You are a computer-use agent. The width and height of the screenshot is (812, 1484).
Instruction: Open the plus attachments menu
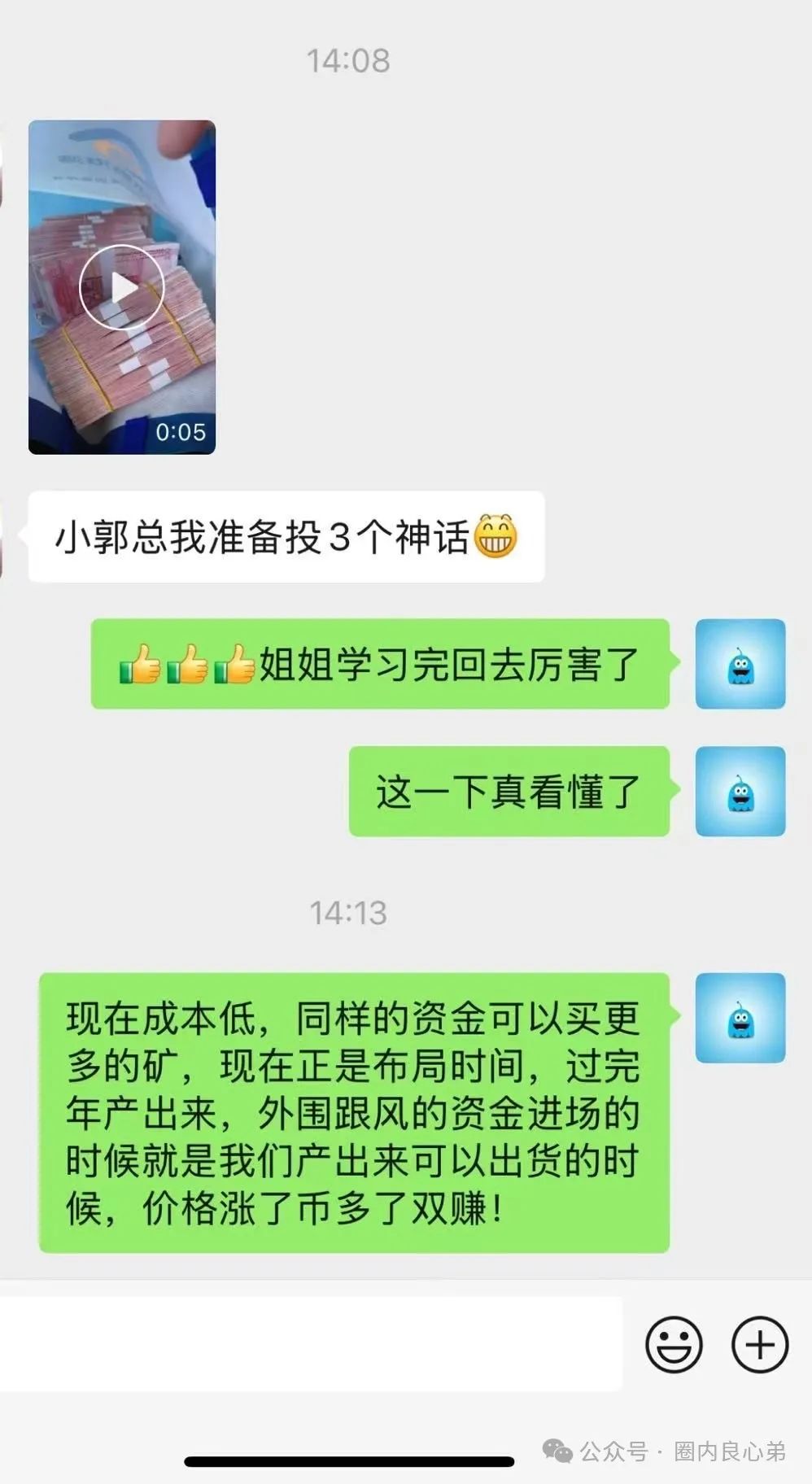click(x=759, y=1344)
